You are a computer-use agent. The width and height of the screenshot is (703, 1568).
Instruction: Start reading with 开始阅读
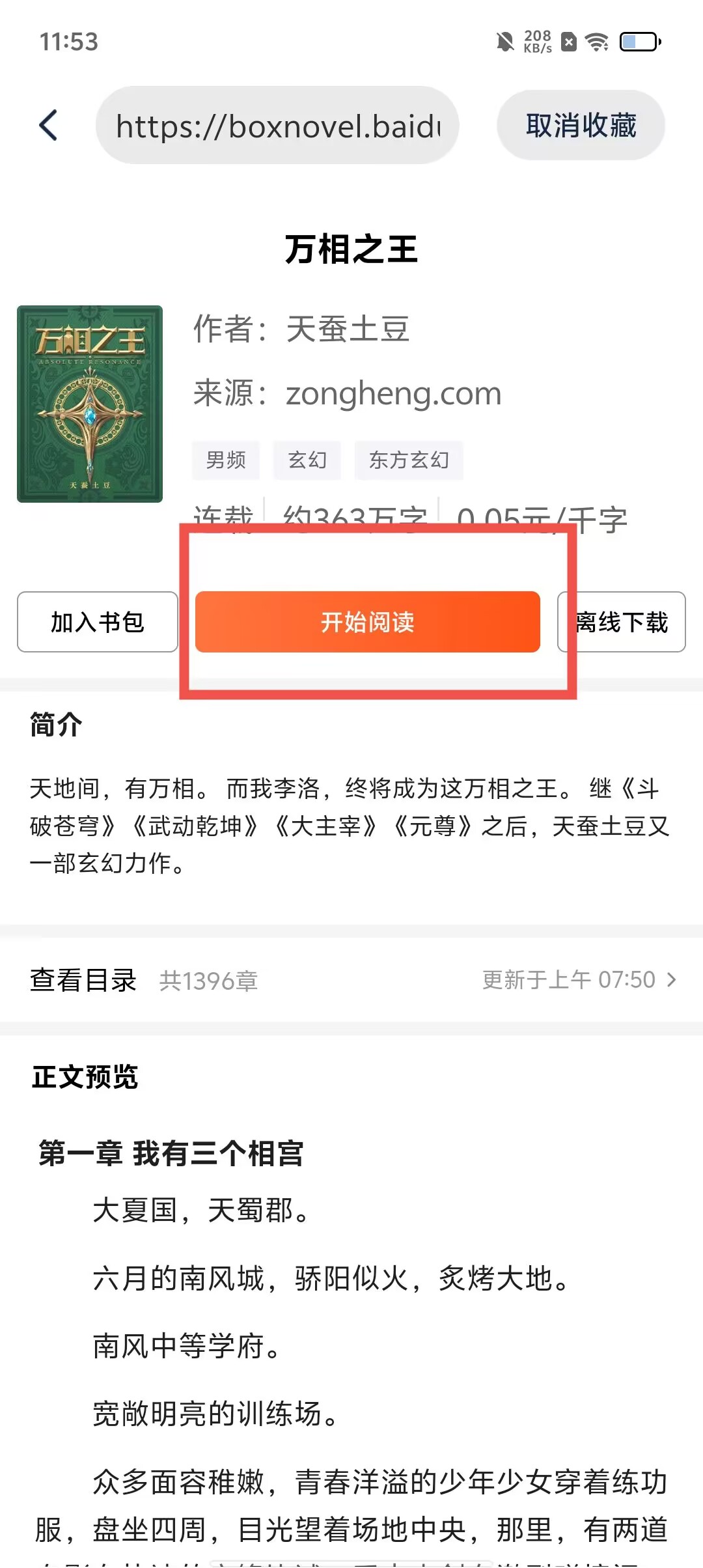(368, 622)
